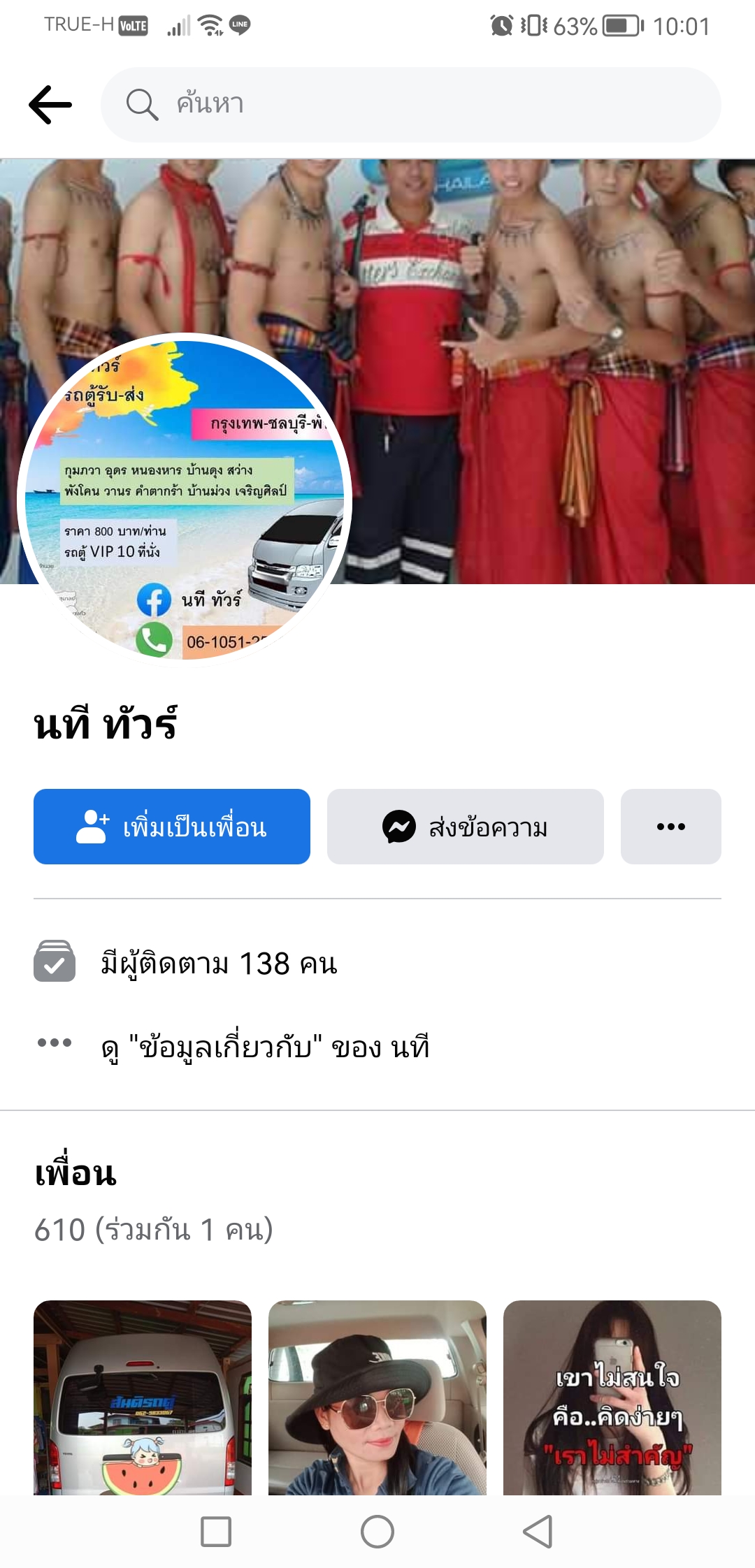Open the three-dot more options button
The image size is (755, 1568).
[x=671, y=827]
